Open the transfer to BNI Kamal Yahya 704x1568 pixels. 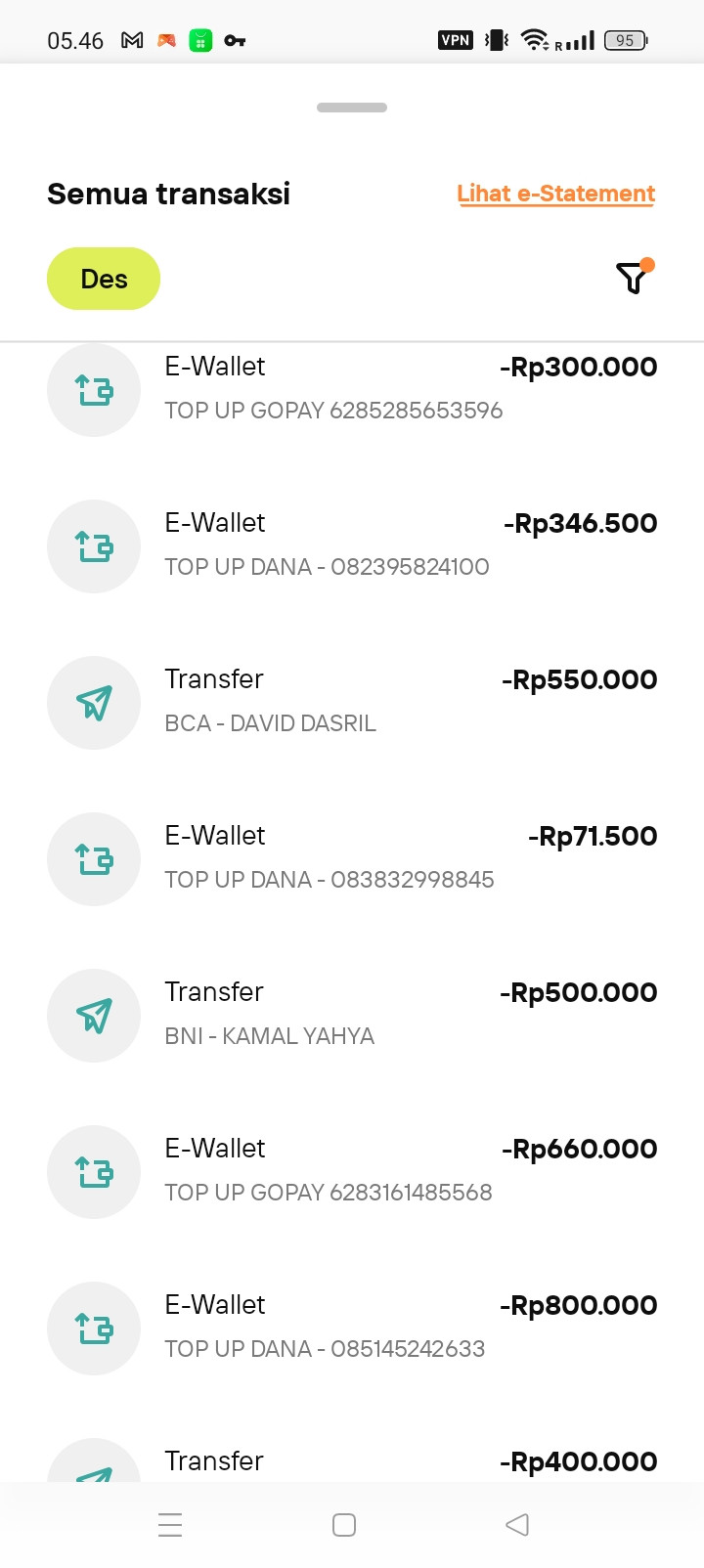click(x=352, y=1014)
